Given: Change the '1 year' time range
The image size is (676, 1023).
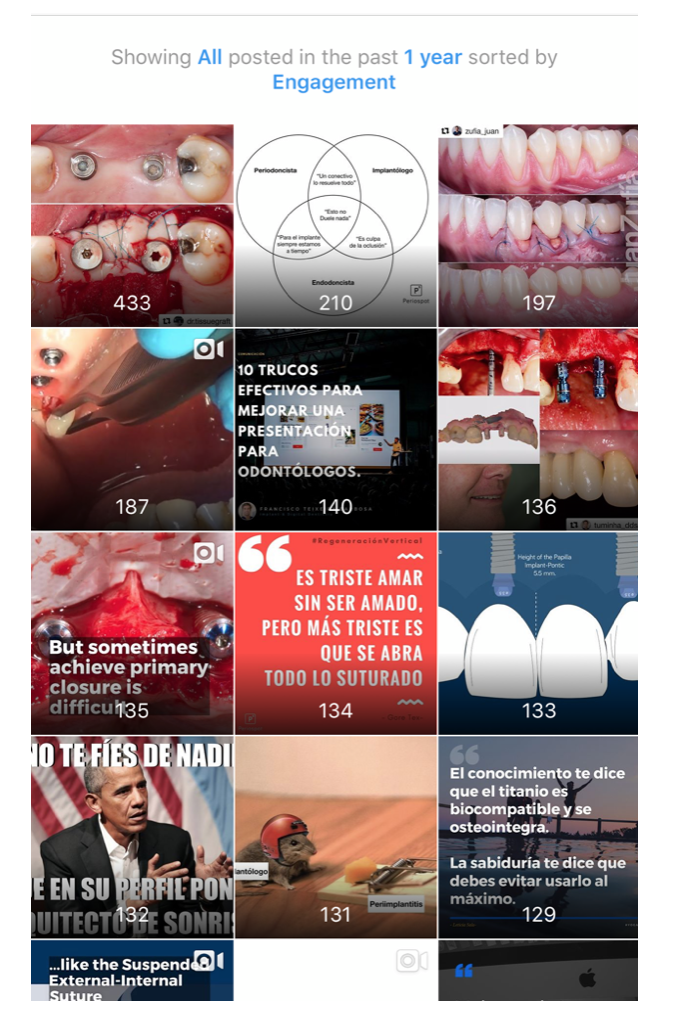Looking at the screenshot, I should [432, 57].
